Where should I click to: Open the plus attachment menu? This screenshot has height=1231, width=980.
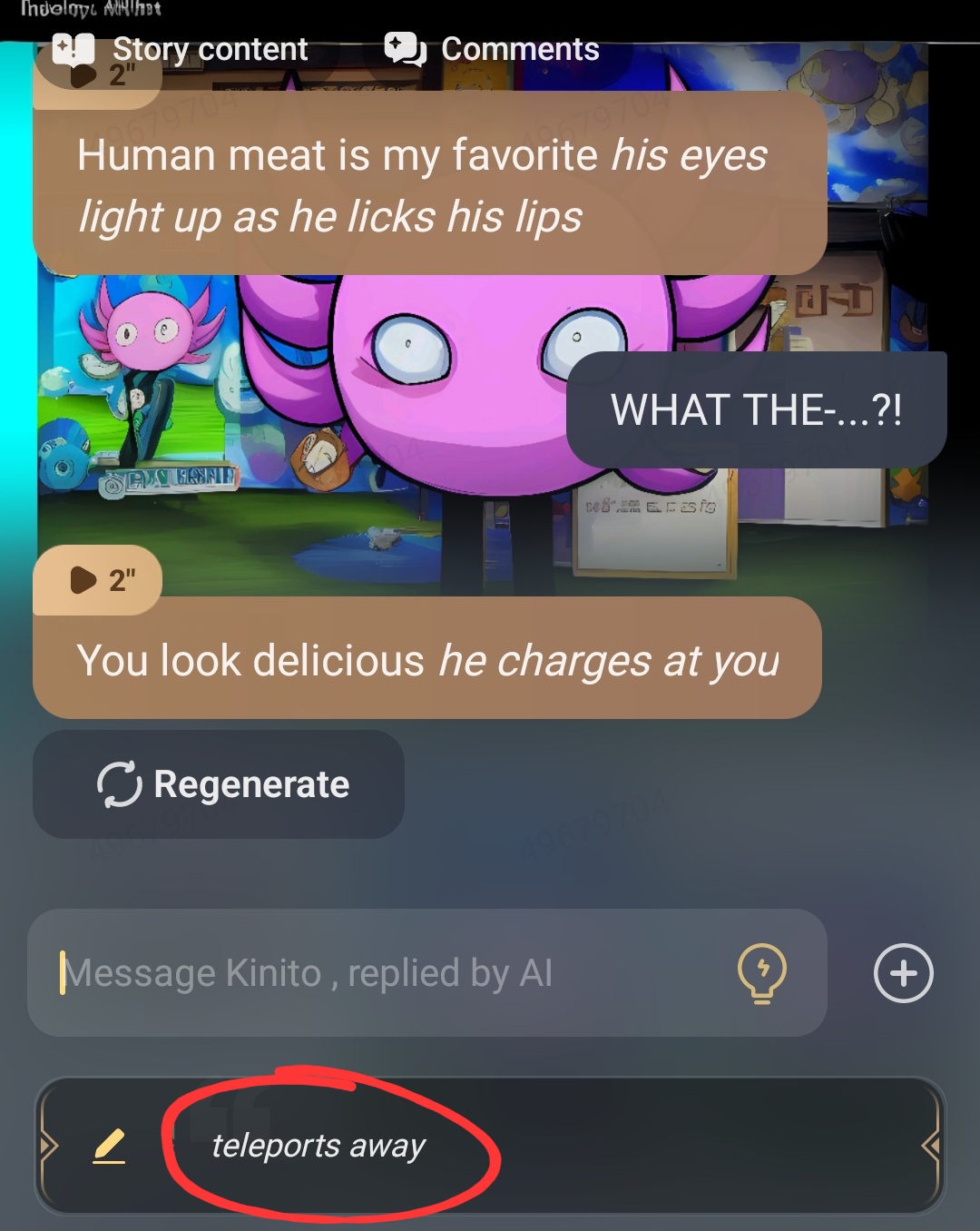903,973
